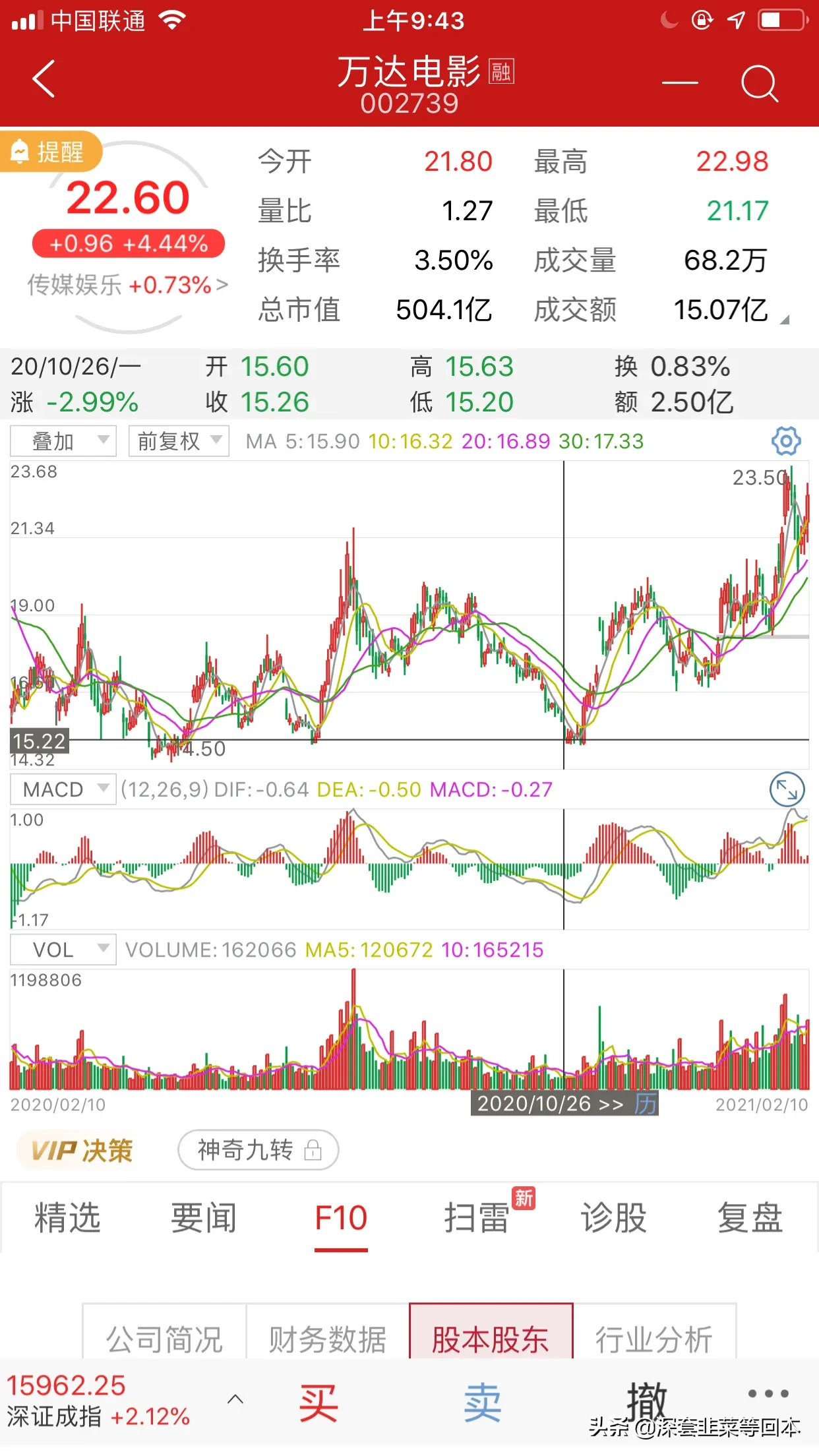The image size is (819, 1456).
Task: Tap the 买 buy button
Action: (x=318, y=1403)
